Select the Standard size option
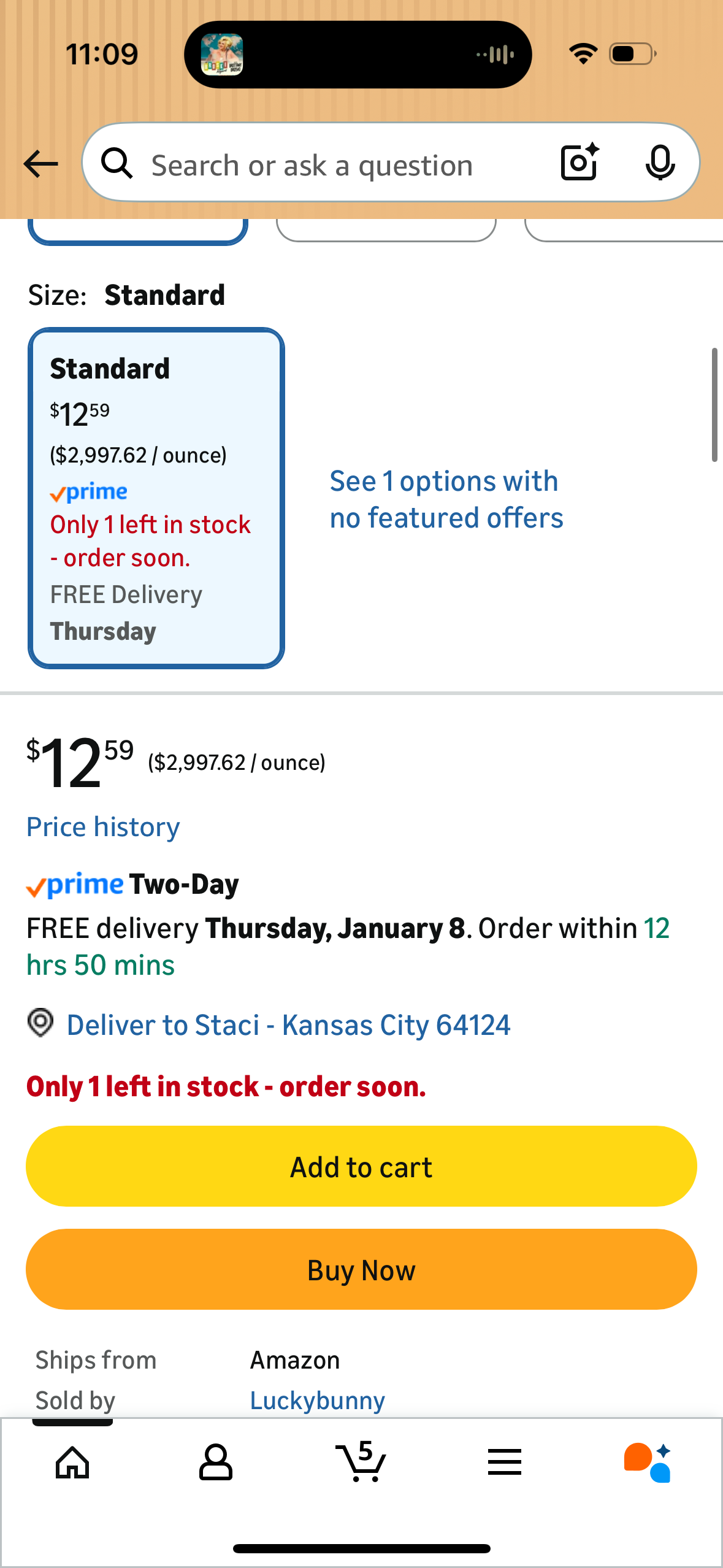Screen dimensions: 723x1568 (156, 498)
